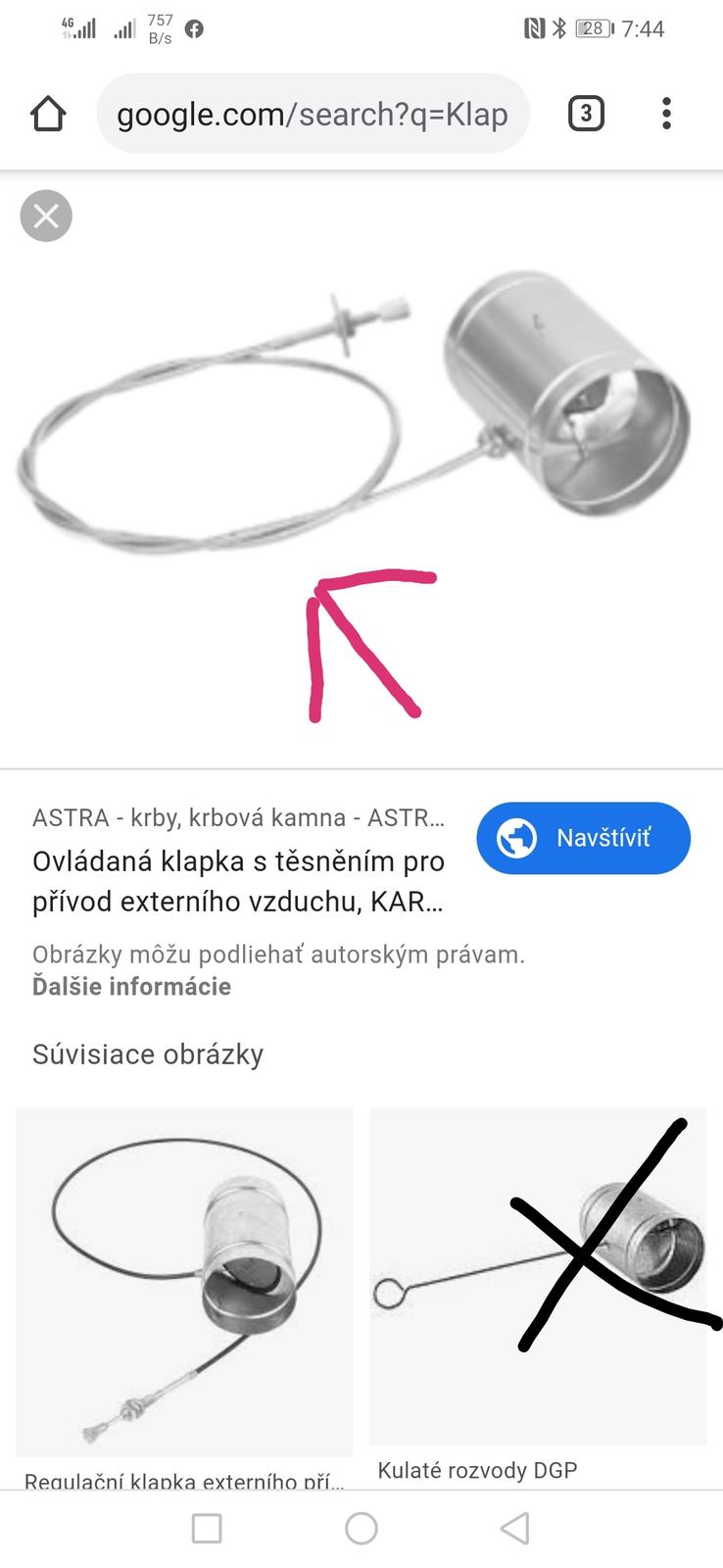The height and width of the screenshot is (1568, 723).
Task: Open the Ďalšie informácie link
Action: click(131, 986)
